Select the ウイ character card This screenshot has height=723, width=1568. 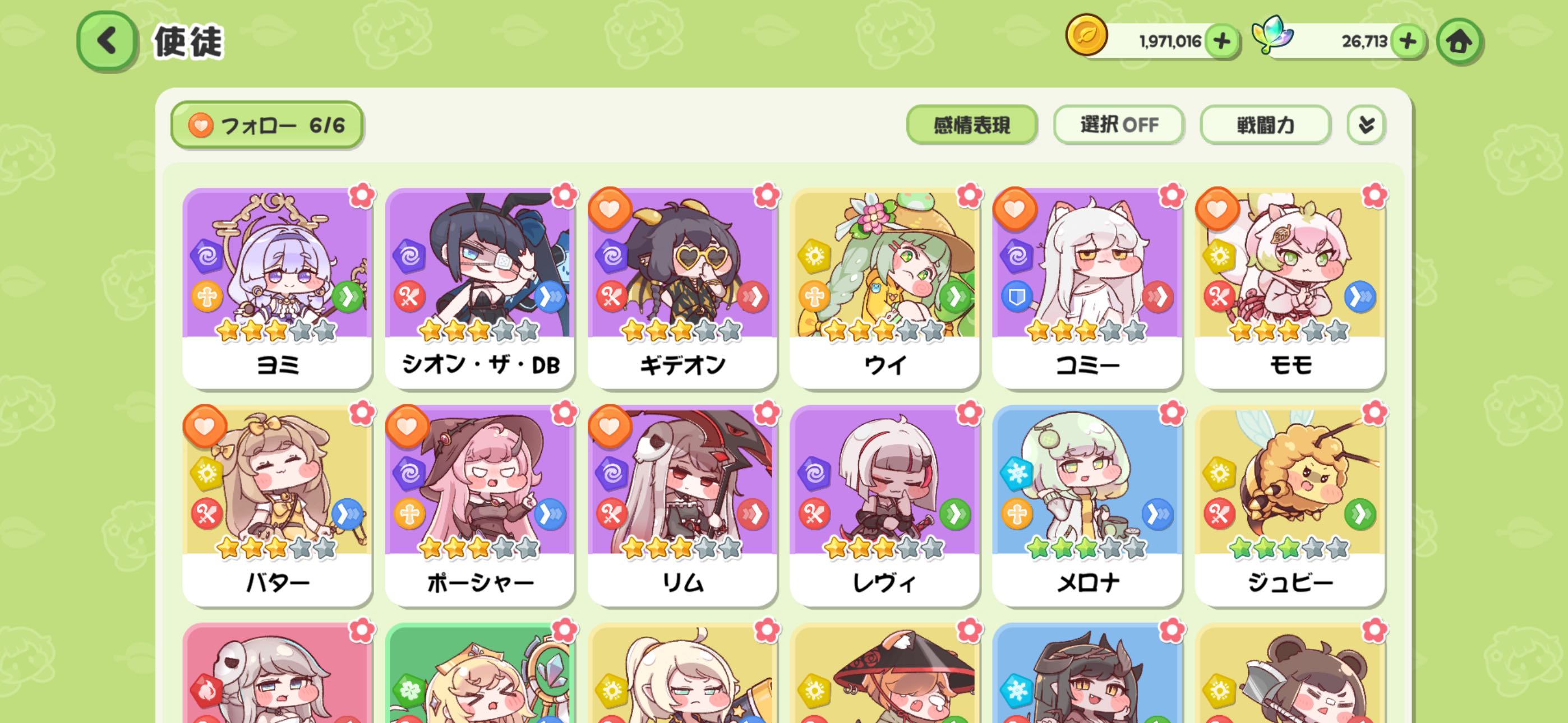[884, 286]
